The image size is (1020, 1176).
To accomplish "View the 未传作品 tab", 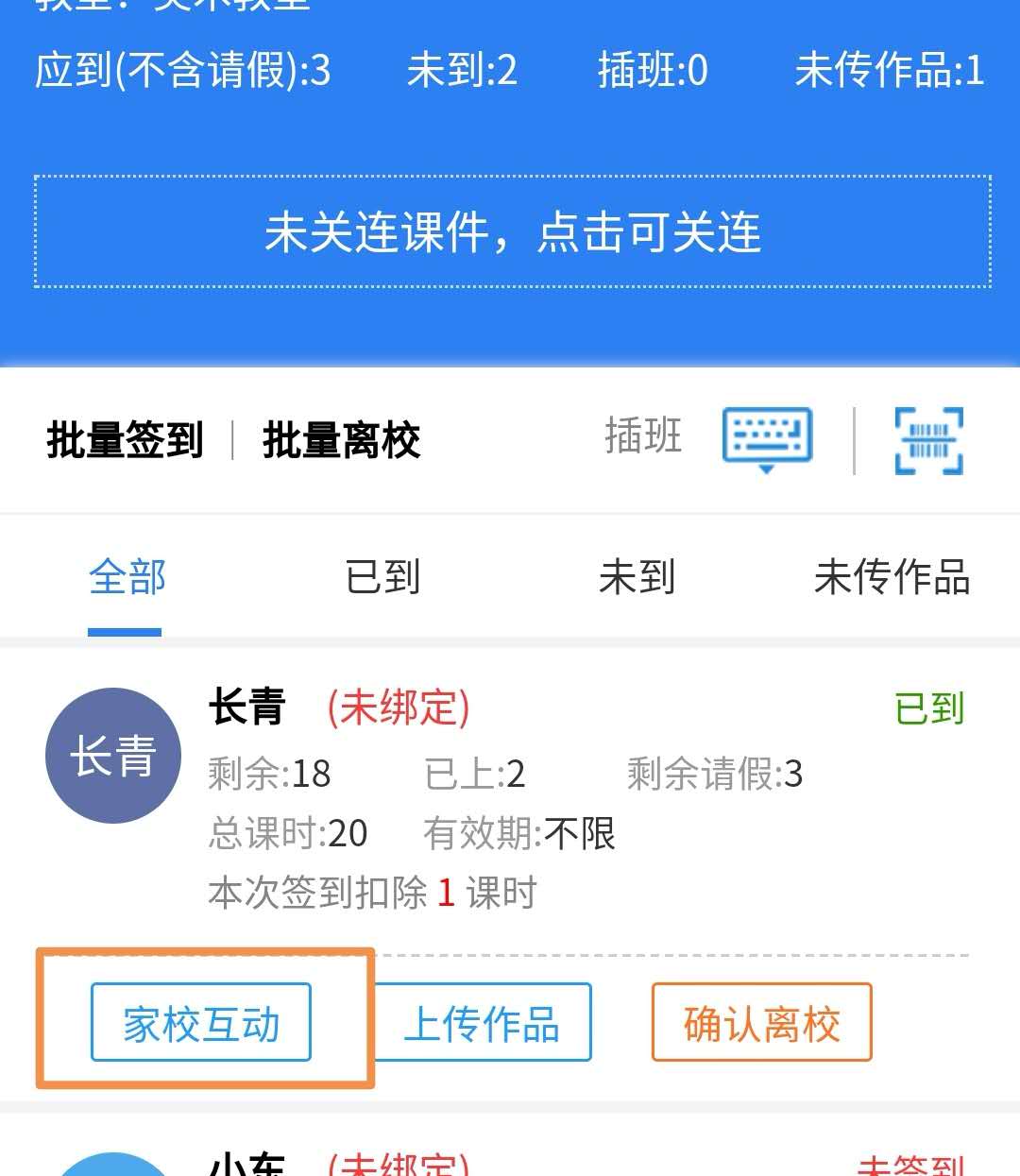I will tap(892, 577).
